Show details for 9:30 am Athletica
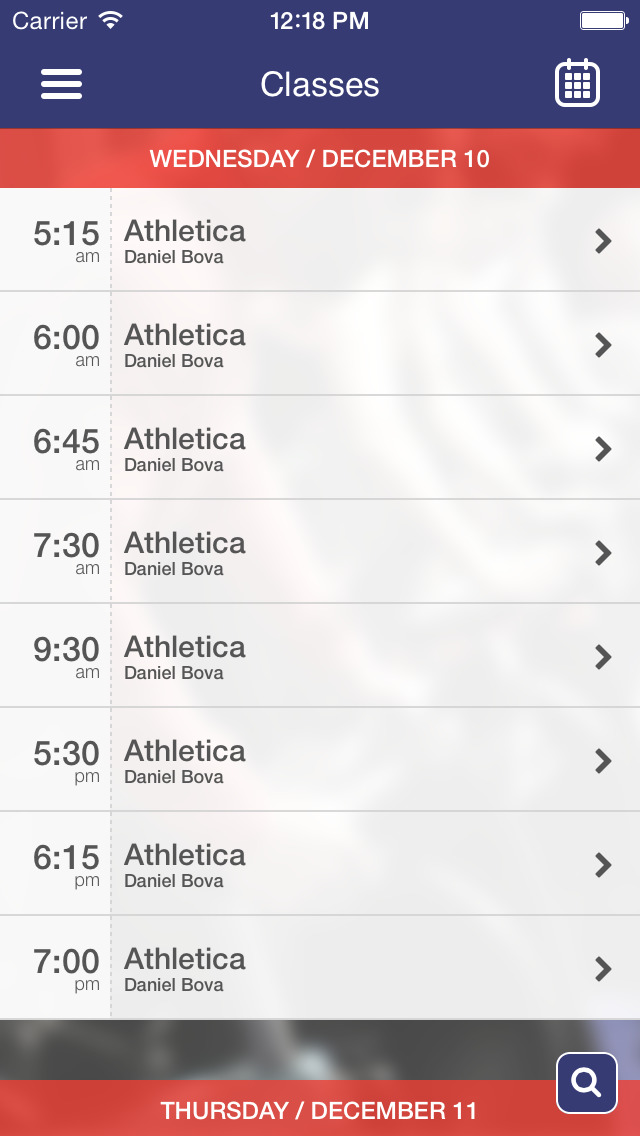Screen dimensions: 640x1136 (x=320, y=656)
